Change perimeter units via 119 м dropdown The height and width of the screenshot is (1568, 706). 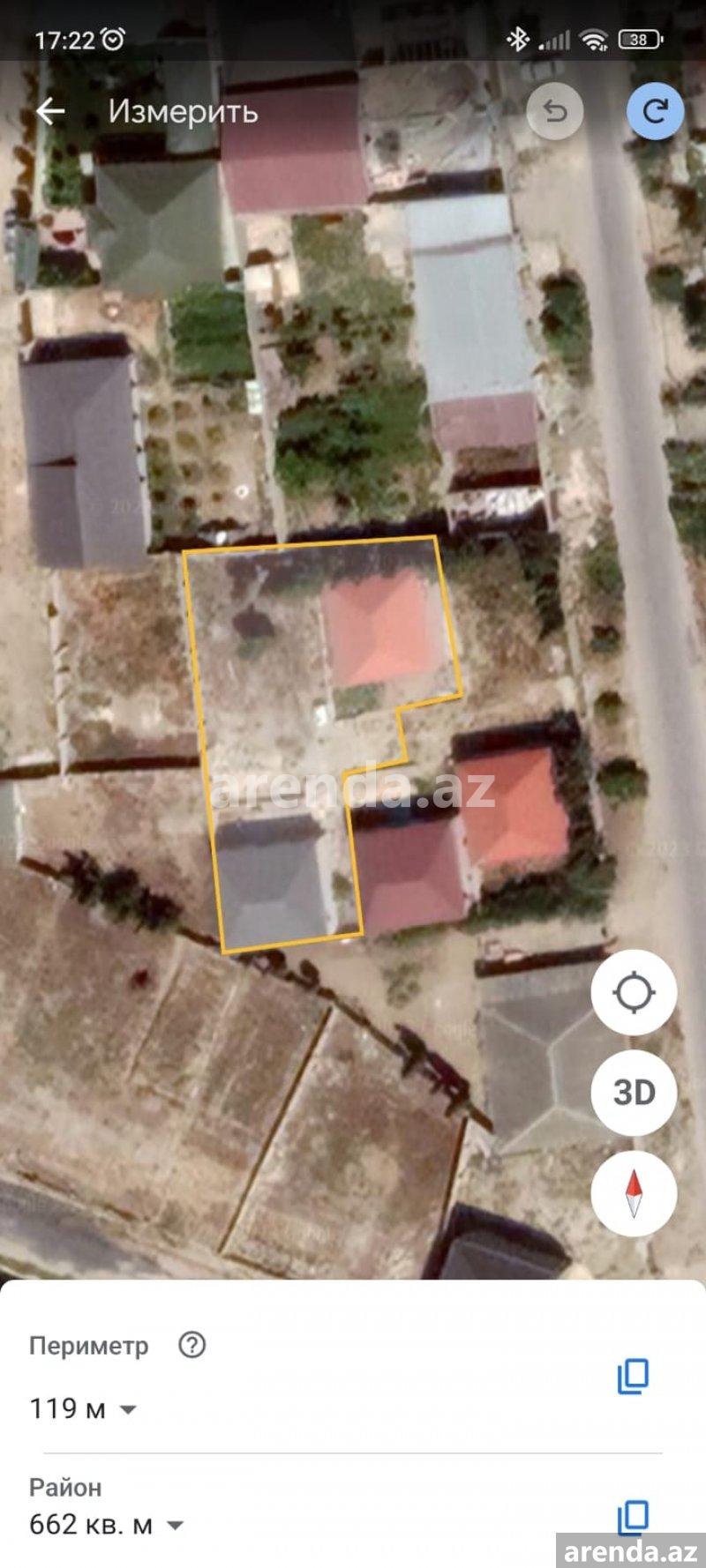click(83, 1408)
